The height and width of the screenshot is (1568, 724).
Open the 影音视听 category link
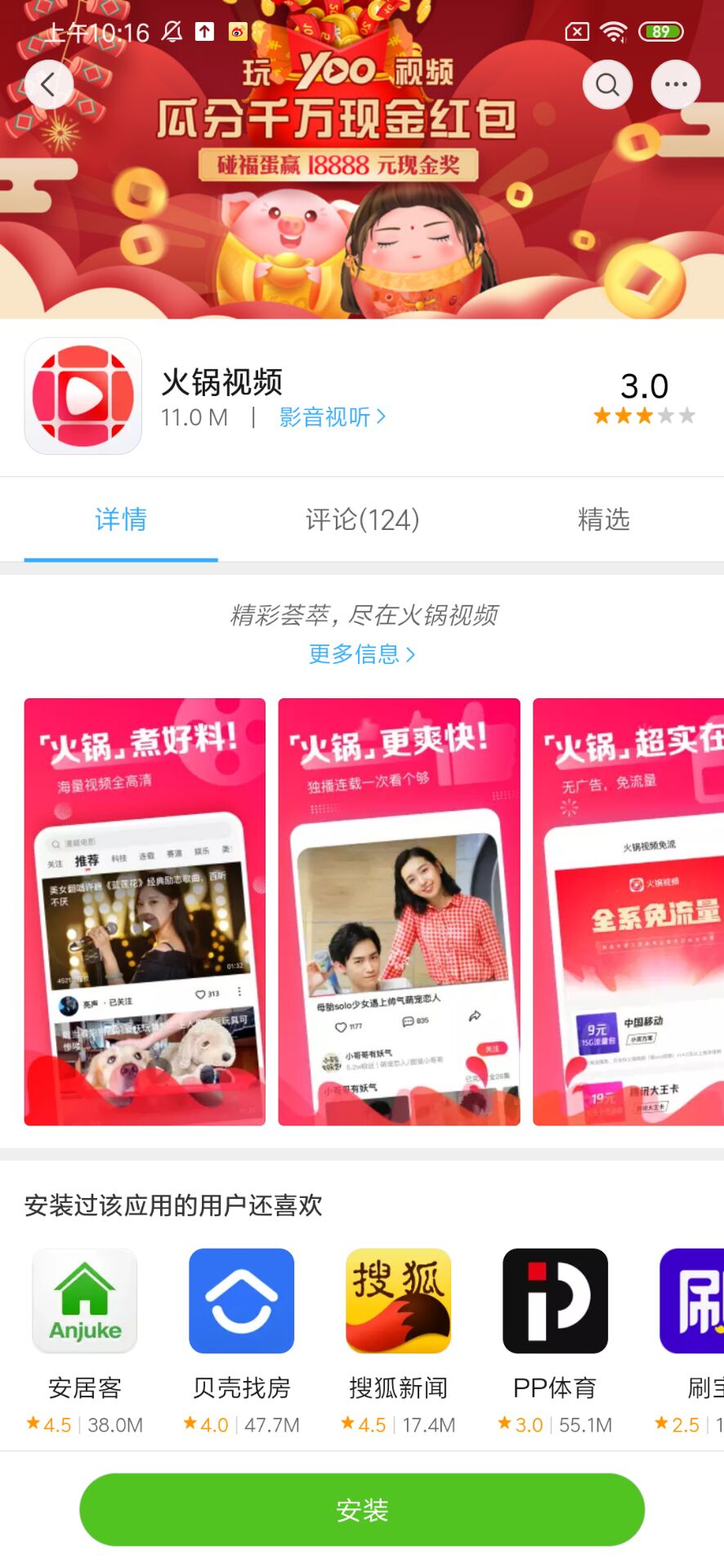(332, 417)
